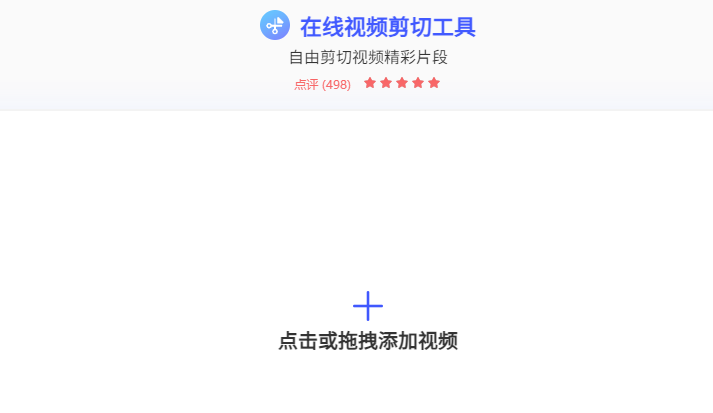The width and height of the screenshot is (713, 413).
Task: Tap the five-star rating
Action: click(x=402, y=83)
